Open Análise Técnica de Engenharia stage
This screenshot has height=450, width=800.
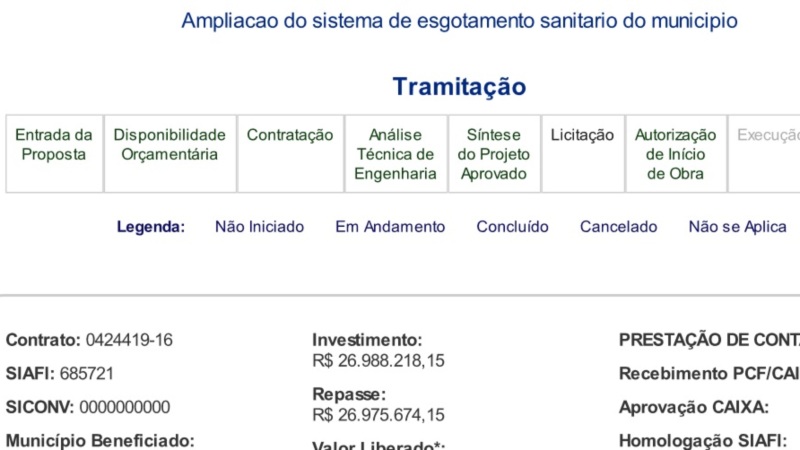[x=396, y=154]
